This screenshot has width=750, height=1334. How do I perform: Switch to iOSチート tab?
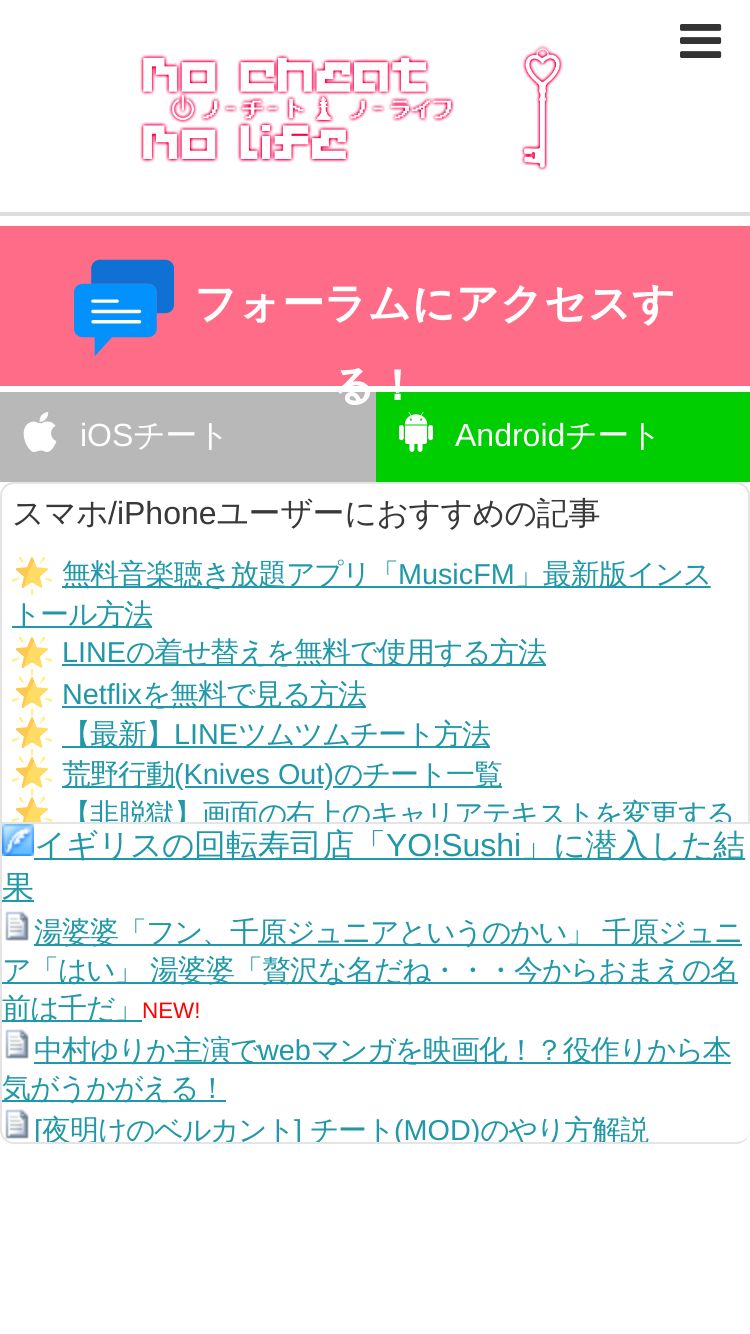click(188, 436)
